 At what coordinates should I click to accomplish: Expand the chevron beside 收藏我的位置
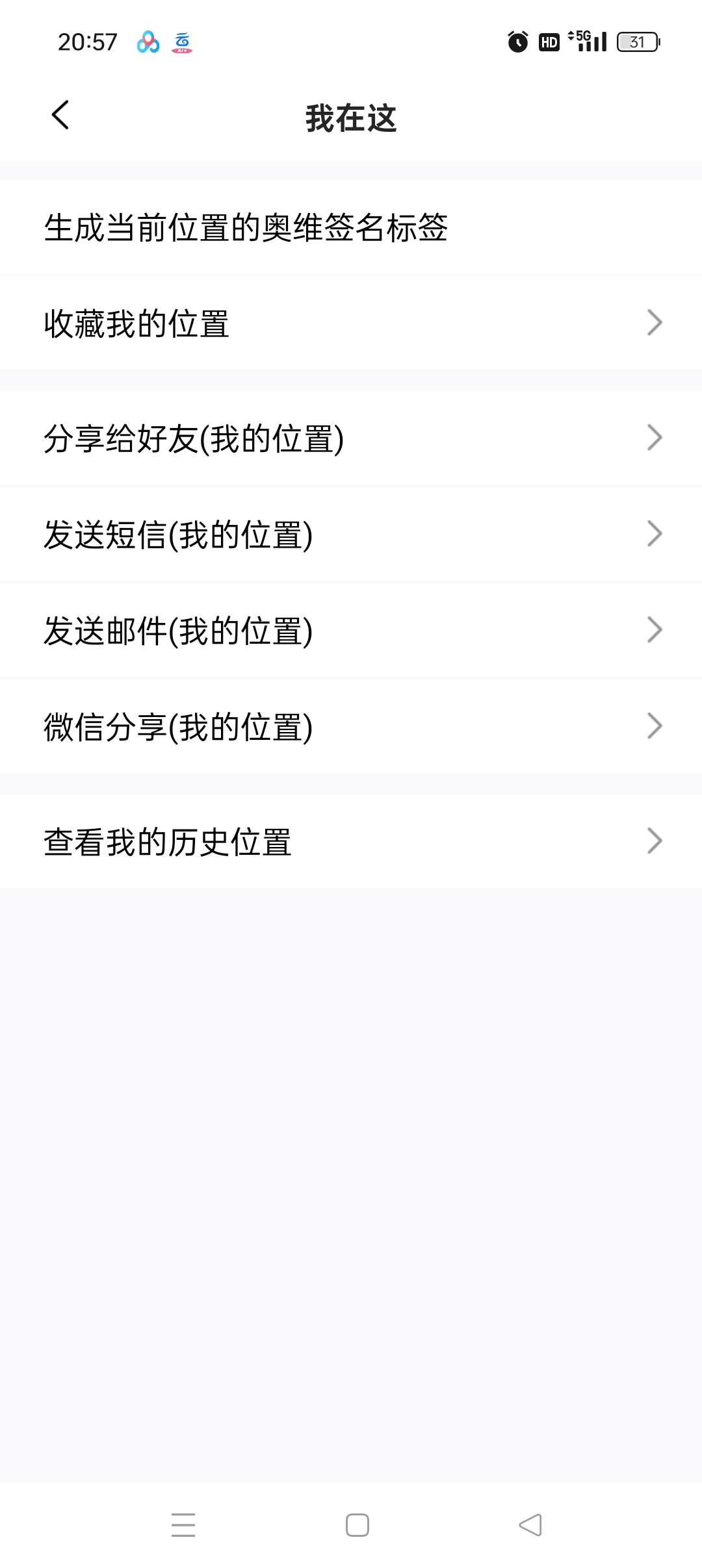[655, 321]
